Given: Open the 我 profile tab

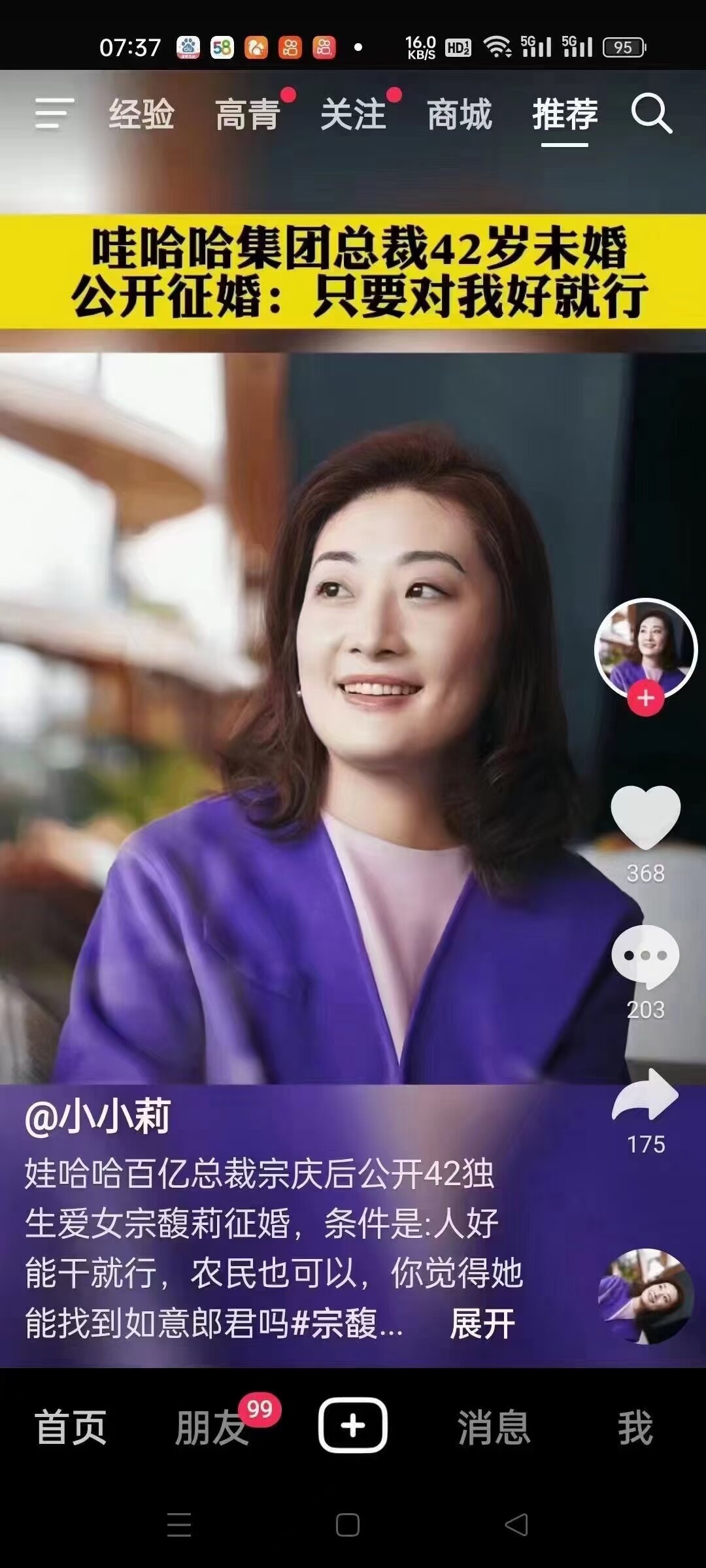Looking at the screenshot, I should pyautogui.click(x=635, y=1428).
